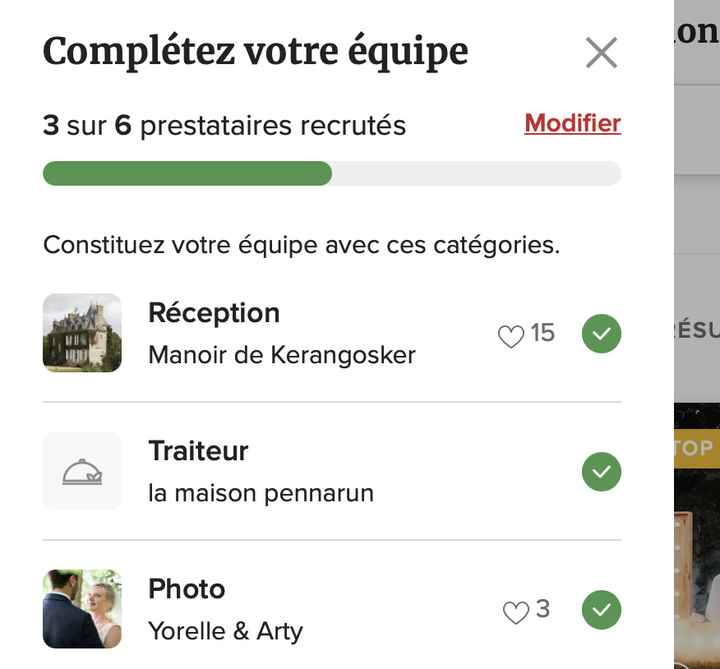Toggle the green check for Réception
Image resolution: width=720 pixels, height=669 pixels.
pyautogui.click(x=601, y=334)
